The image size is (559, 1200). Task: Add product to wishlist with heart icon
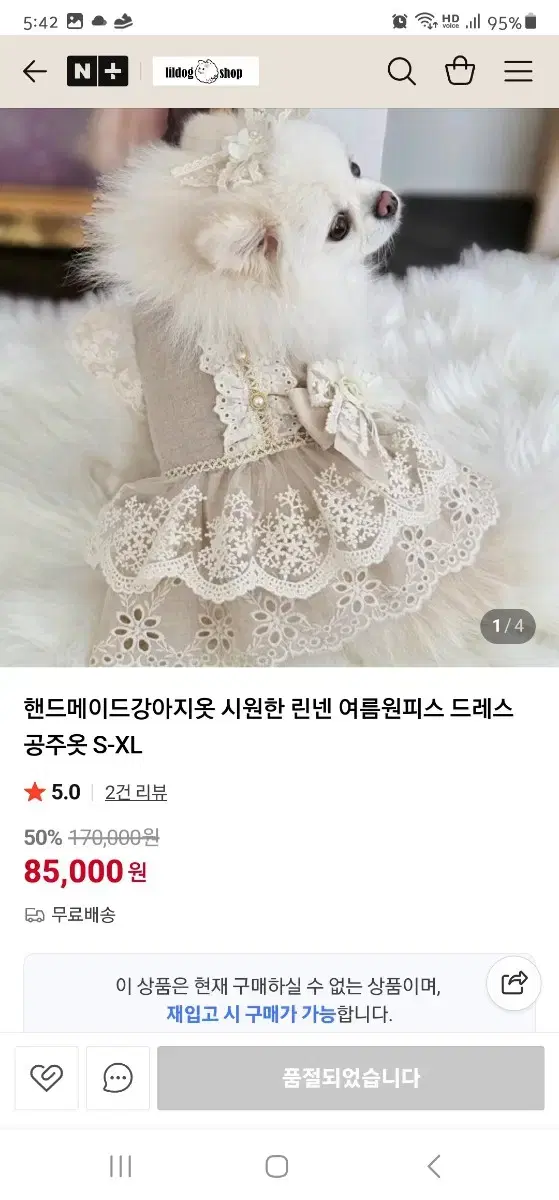[x=46, y=1078]
